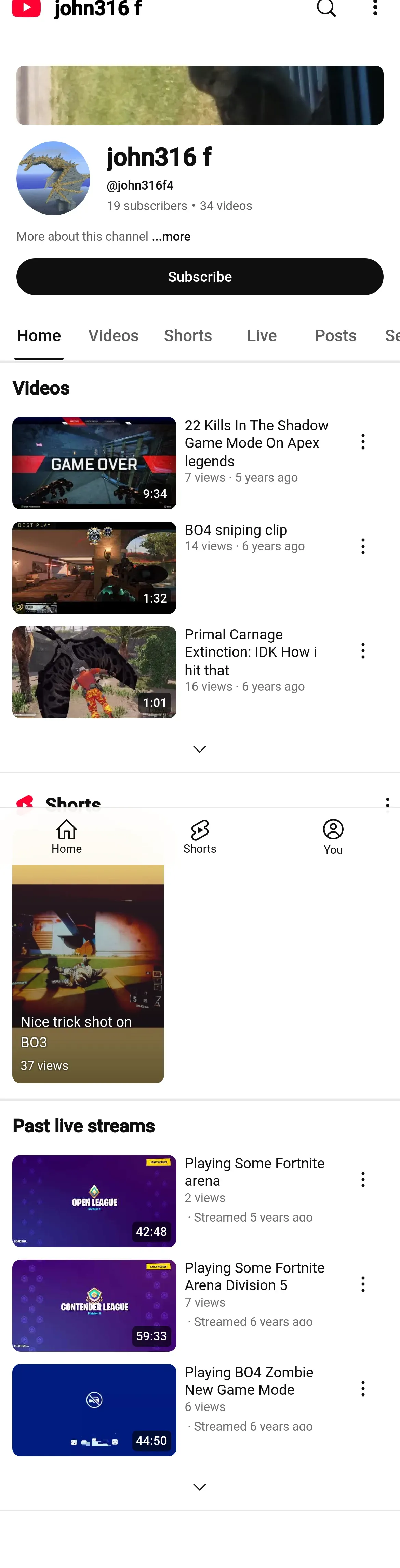Open the search icon in the top bar
Screen dimensions: 400x1568
click(x=326, y=8)
